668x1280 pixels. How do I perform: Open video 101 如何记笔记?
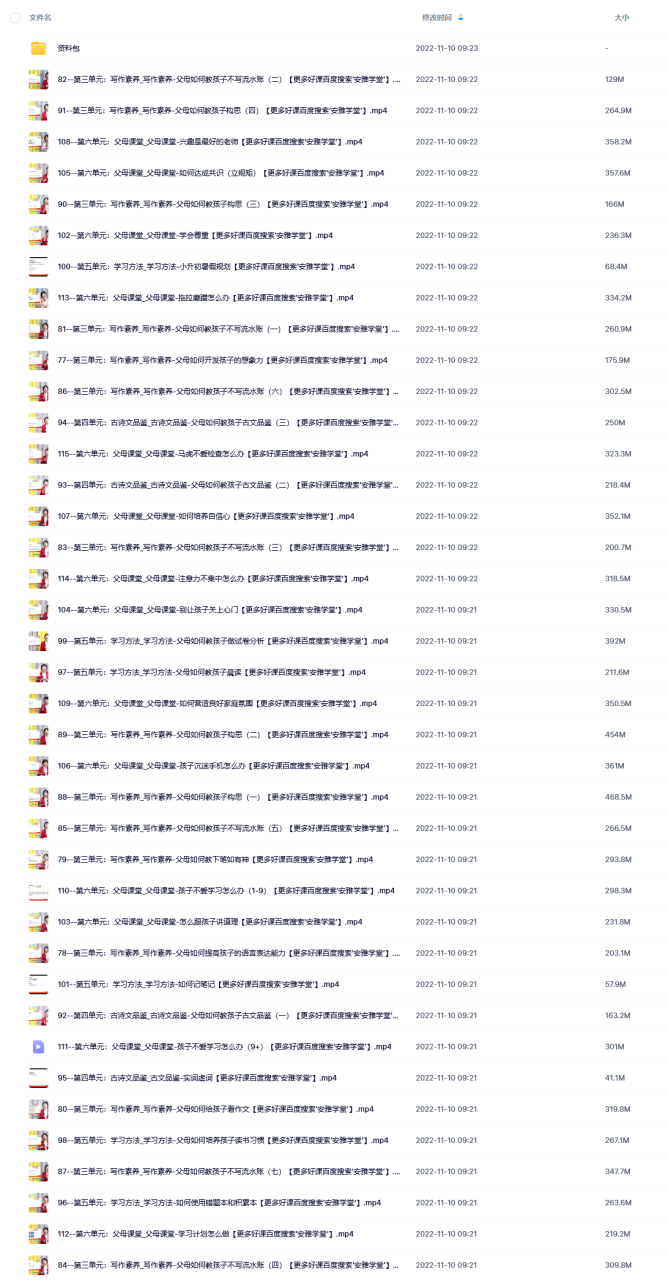[x=198, y=984]
